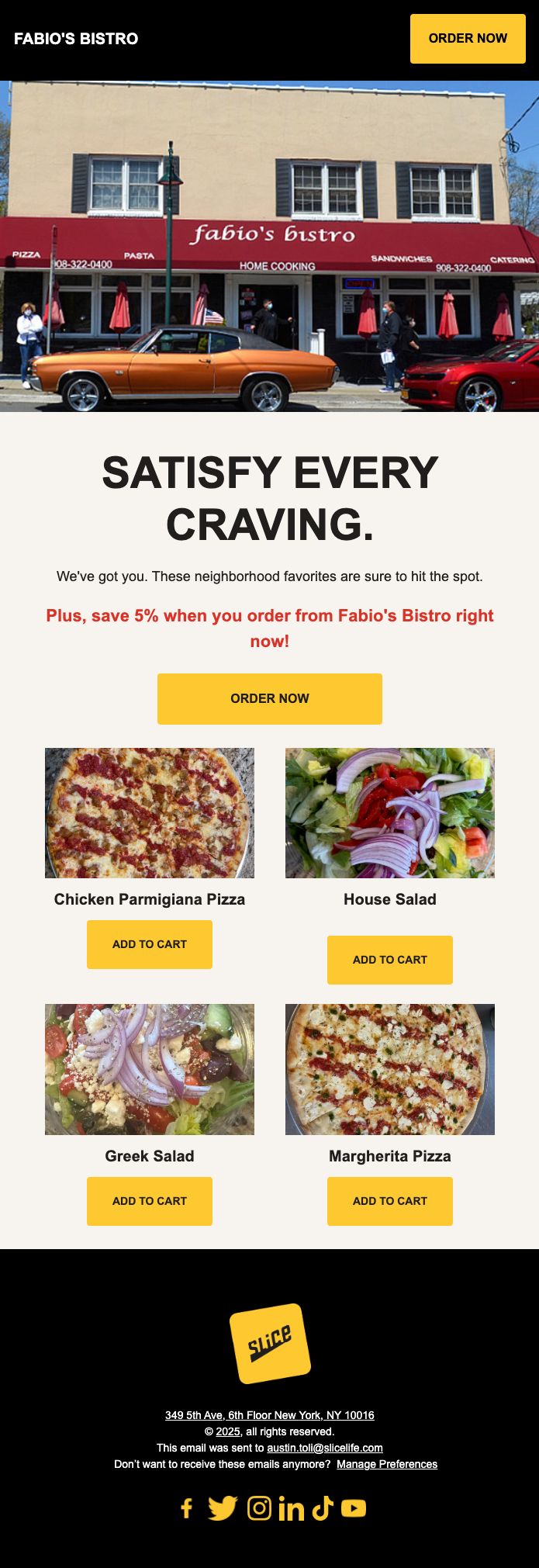
Task: Visit Slice's Facebook page
Action: pos(187,1508)
